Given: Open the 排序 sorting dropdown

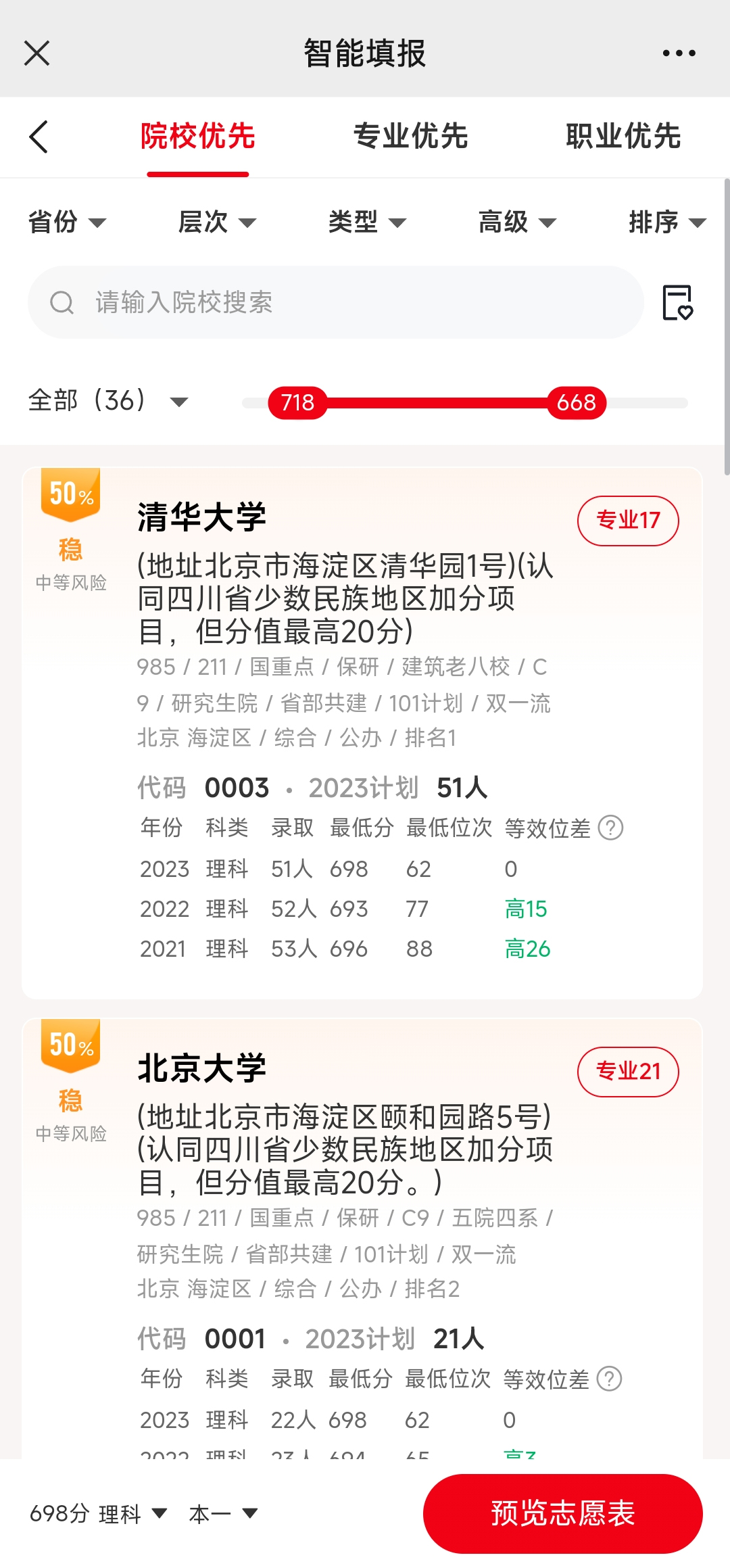Looking at the screenshot, I should (667, 222).
